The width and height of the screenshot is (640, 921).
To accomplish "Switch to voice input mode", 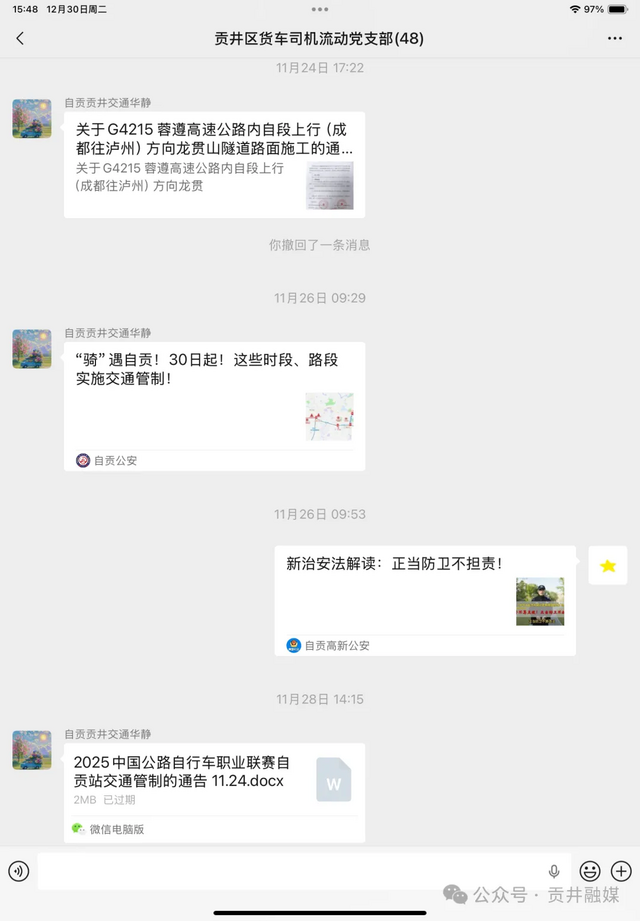I will click(x=18, y=871).
